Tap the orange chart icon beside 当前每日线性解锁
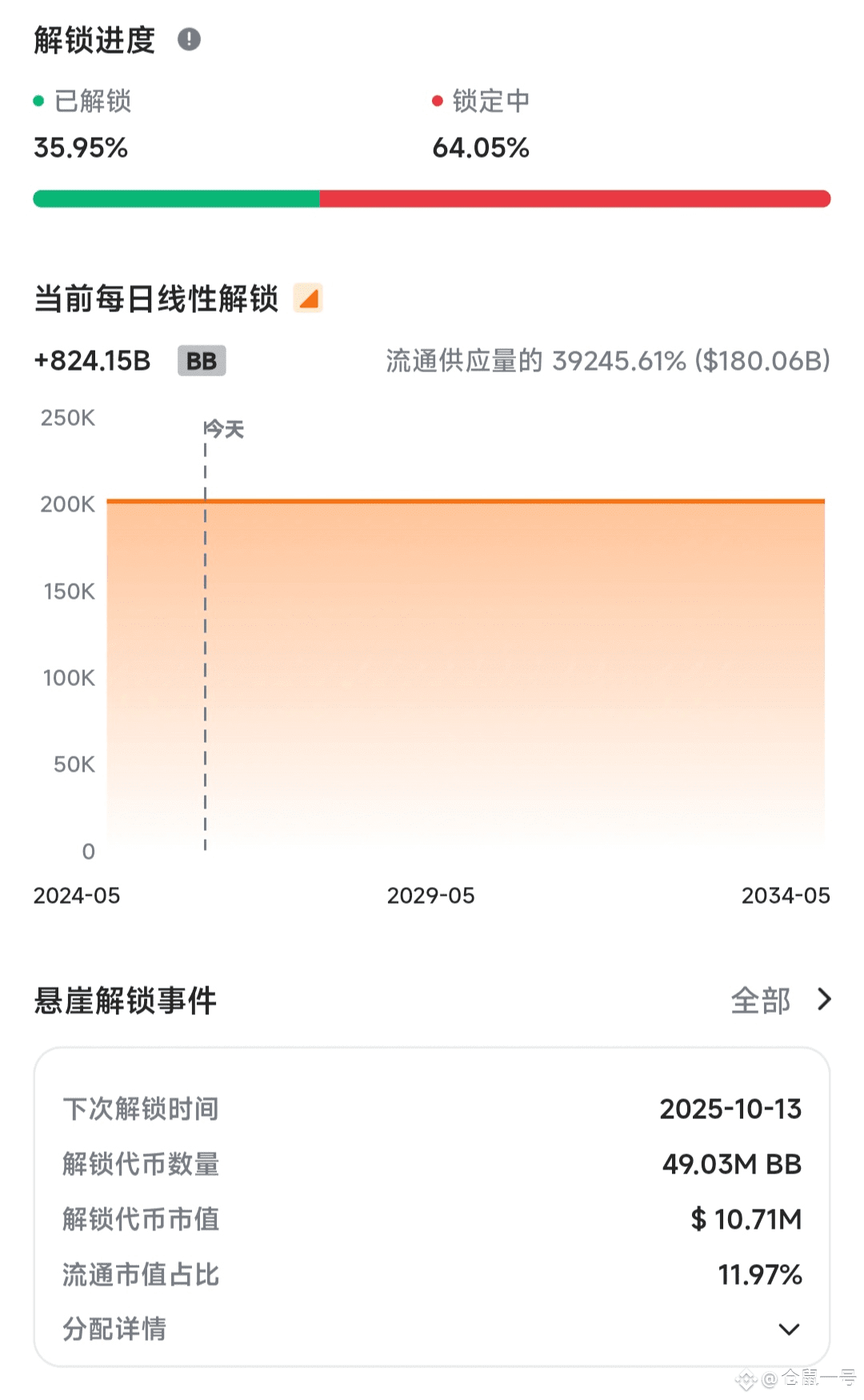864x1400 pixels. click(308, 299)
